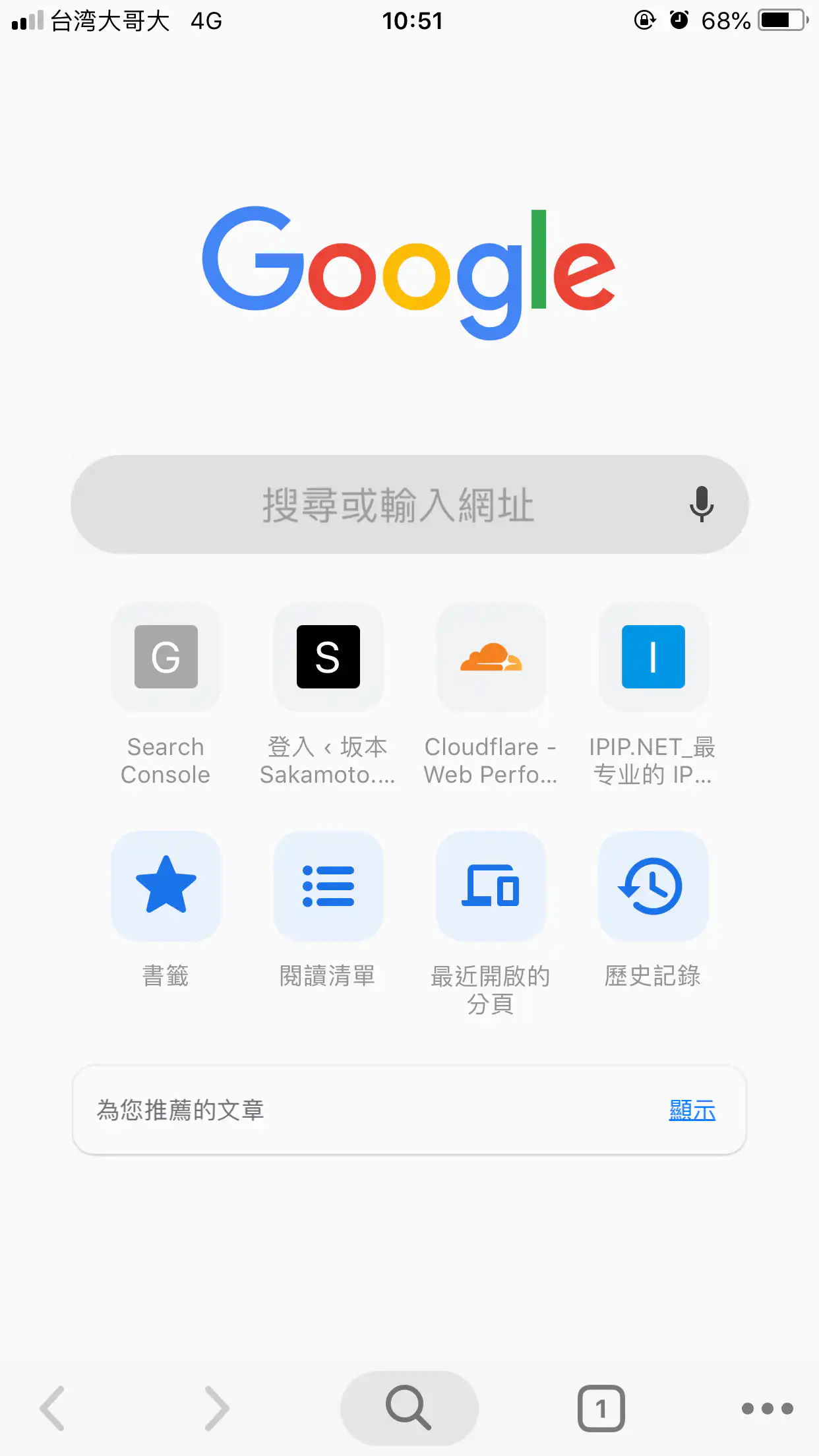Open bookmarks (書籤)
This screenshot has width=819, height=1456.
tap(166, 886)
